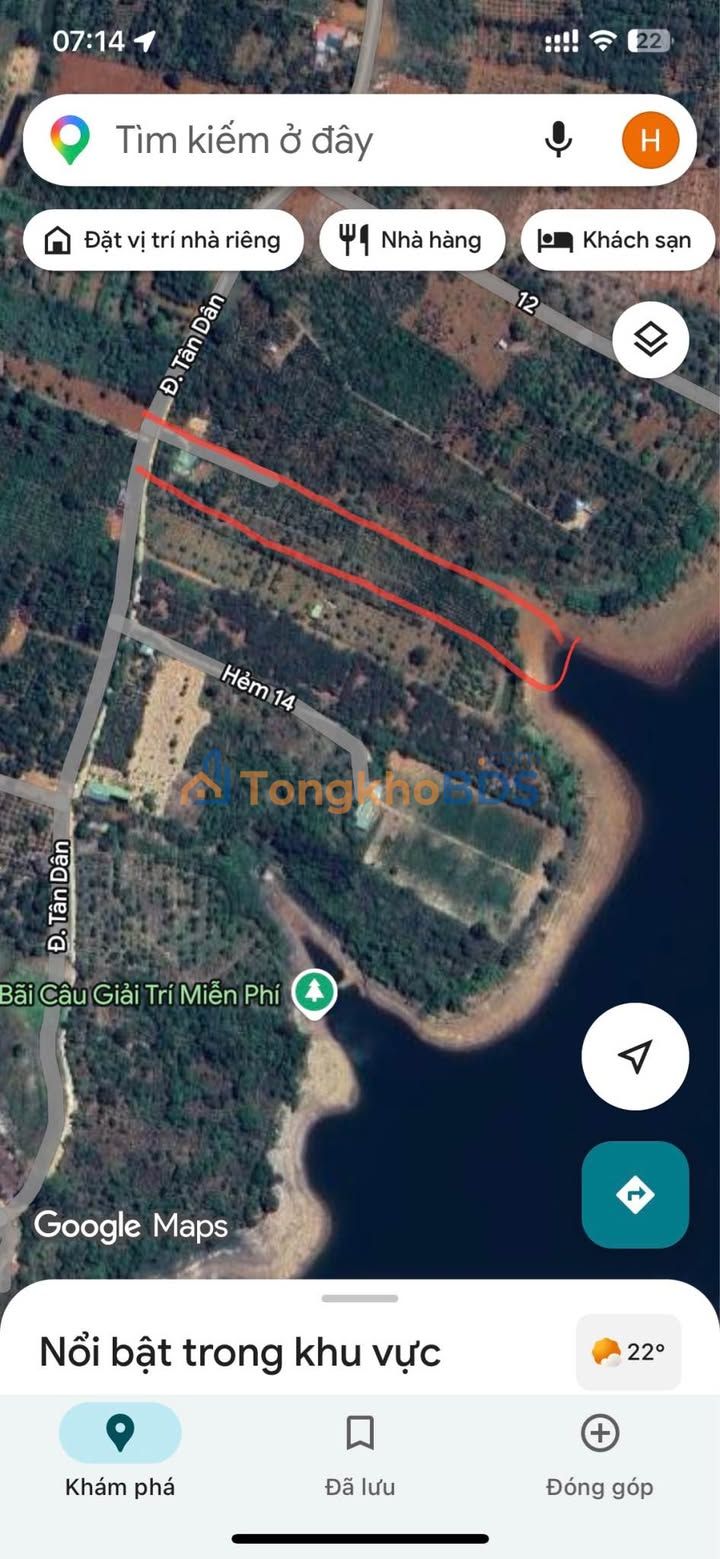This screenshot has height=1559, width=720.
Task: Open the map layers button
Action: (651, 340)
